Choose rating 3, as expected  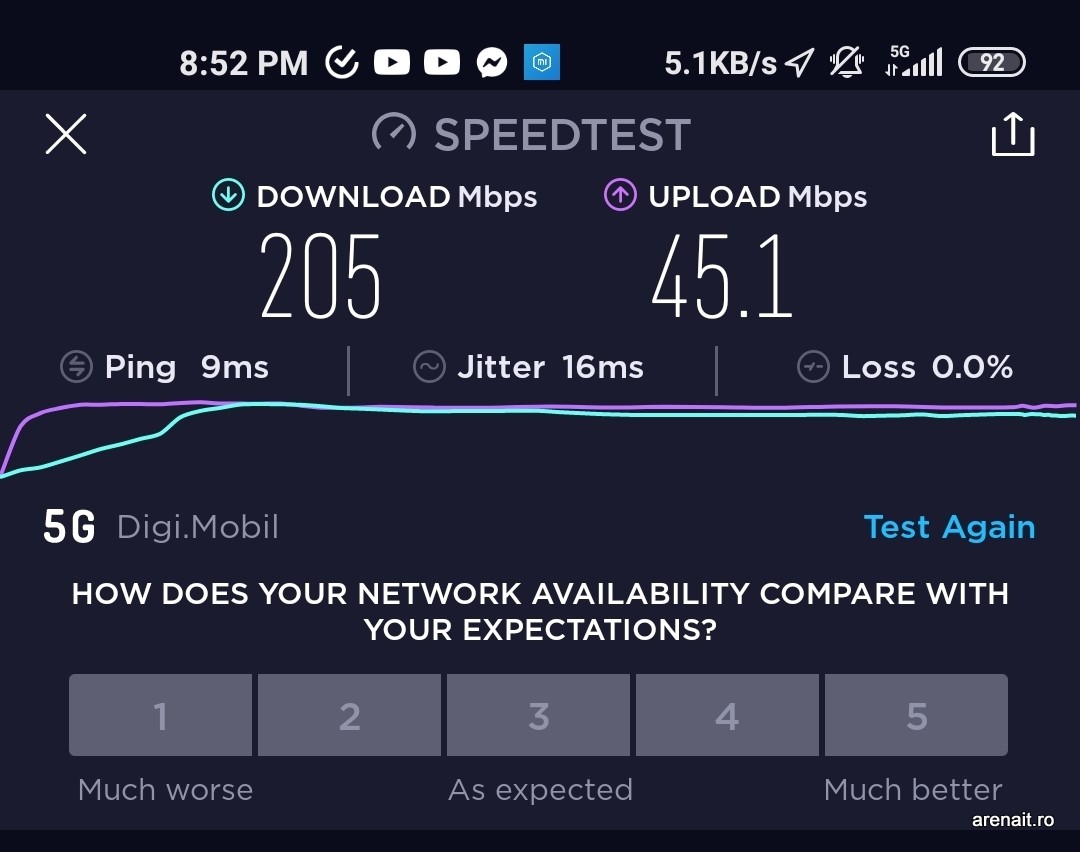[538, 715]
